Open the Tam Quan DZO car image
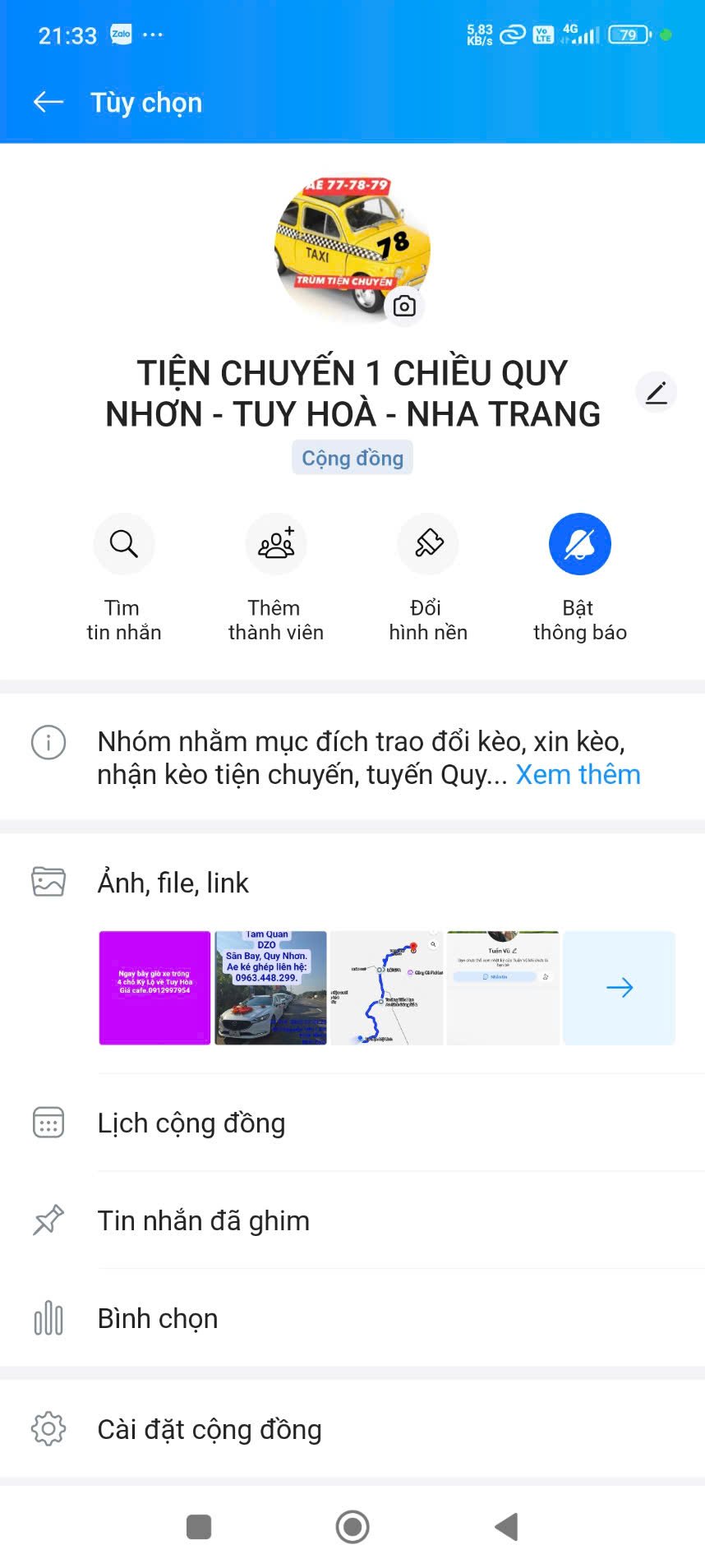This screenshot has height=1568, width=705. (270, 987)
